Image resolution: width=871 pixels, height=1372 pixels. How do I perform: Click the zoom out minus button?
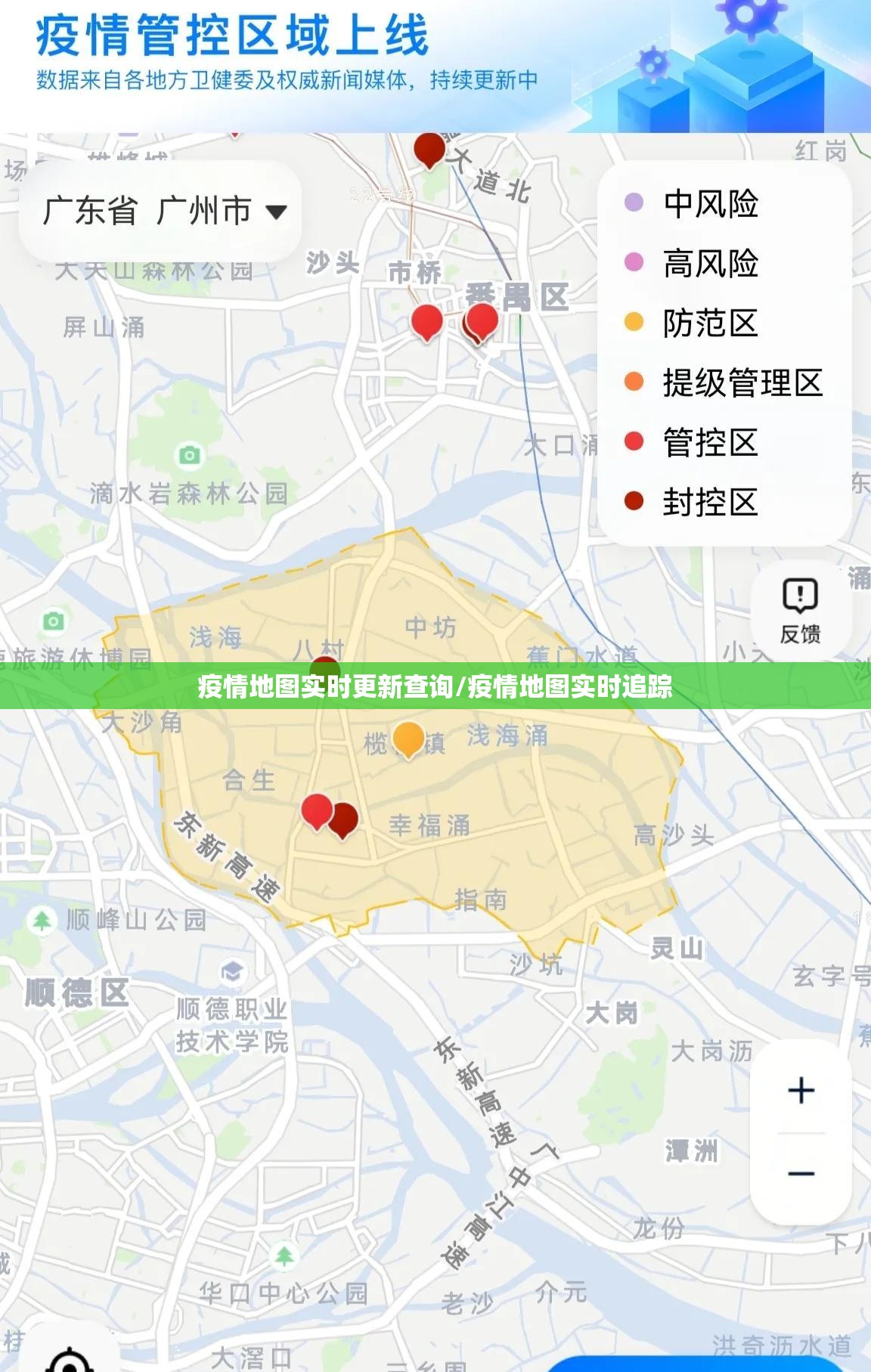800,1174
